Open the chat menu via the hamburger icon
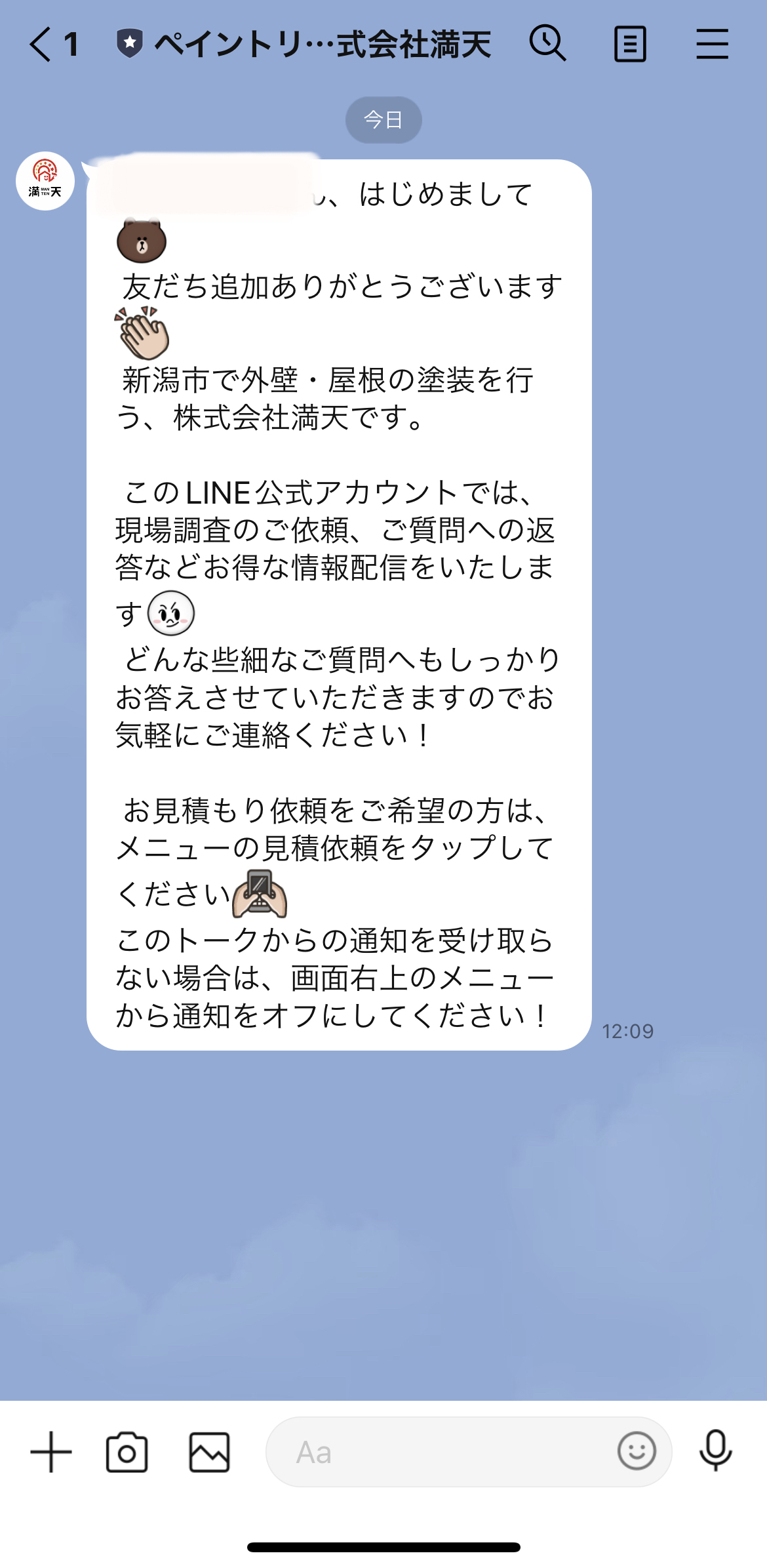The image size is (767, 1568). (x=713, y=43)
